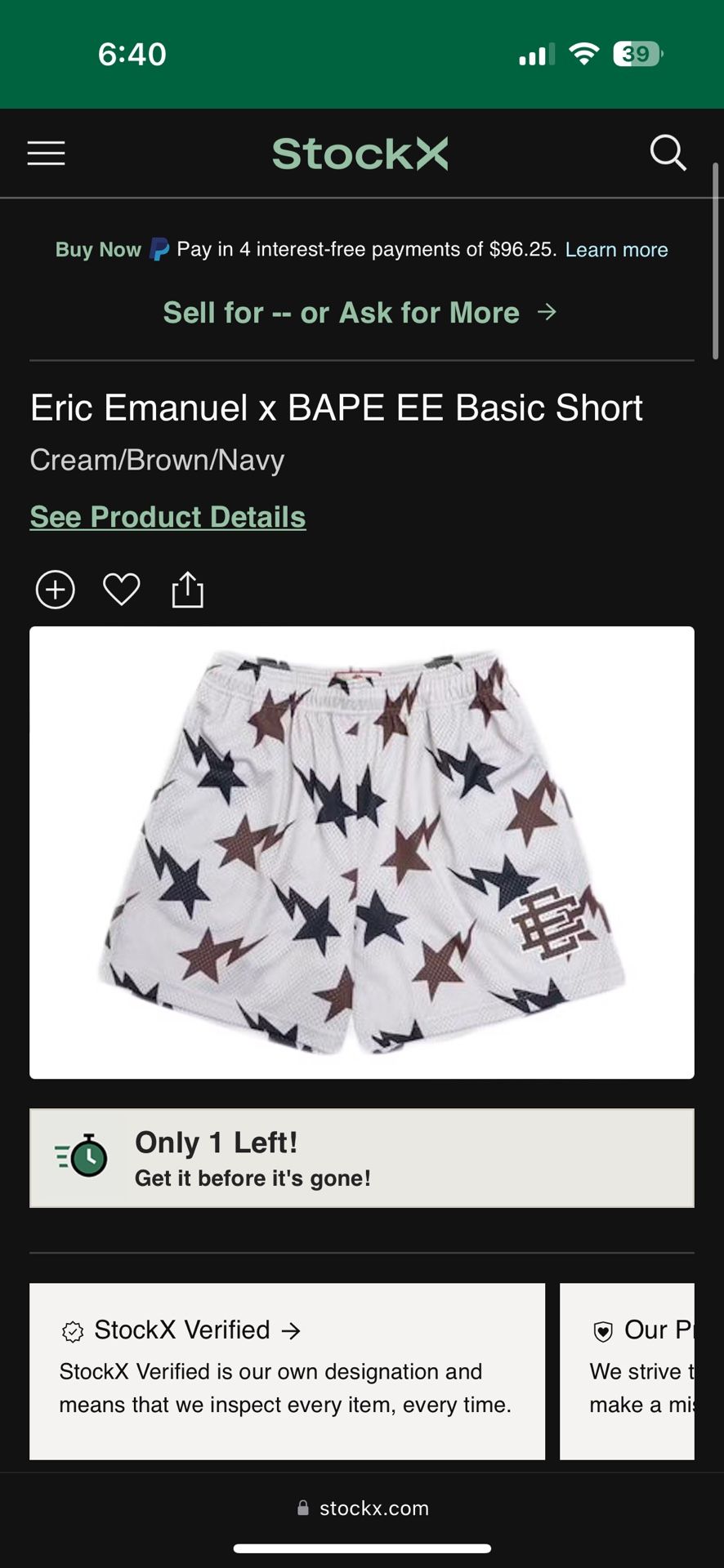Click the search magnifier icon
Screen dimensions: 724x1568
click(668, 153)
